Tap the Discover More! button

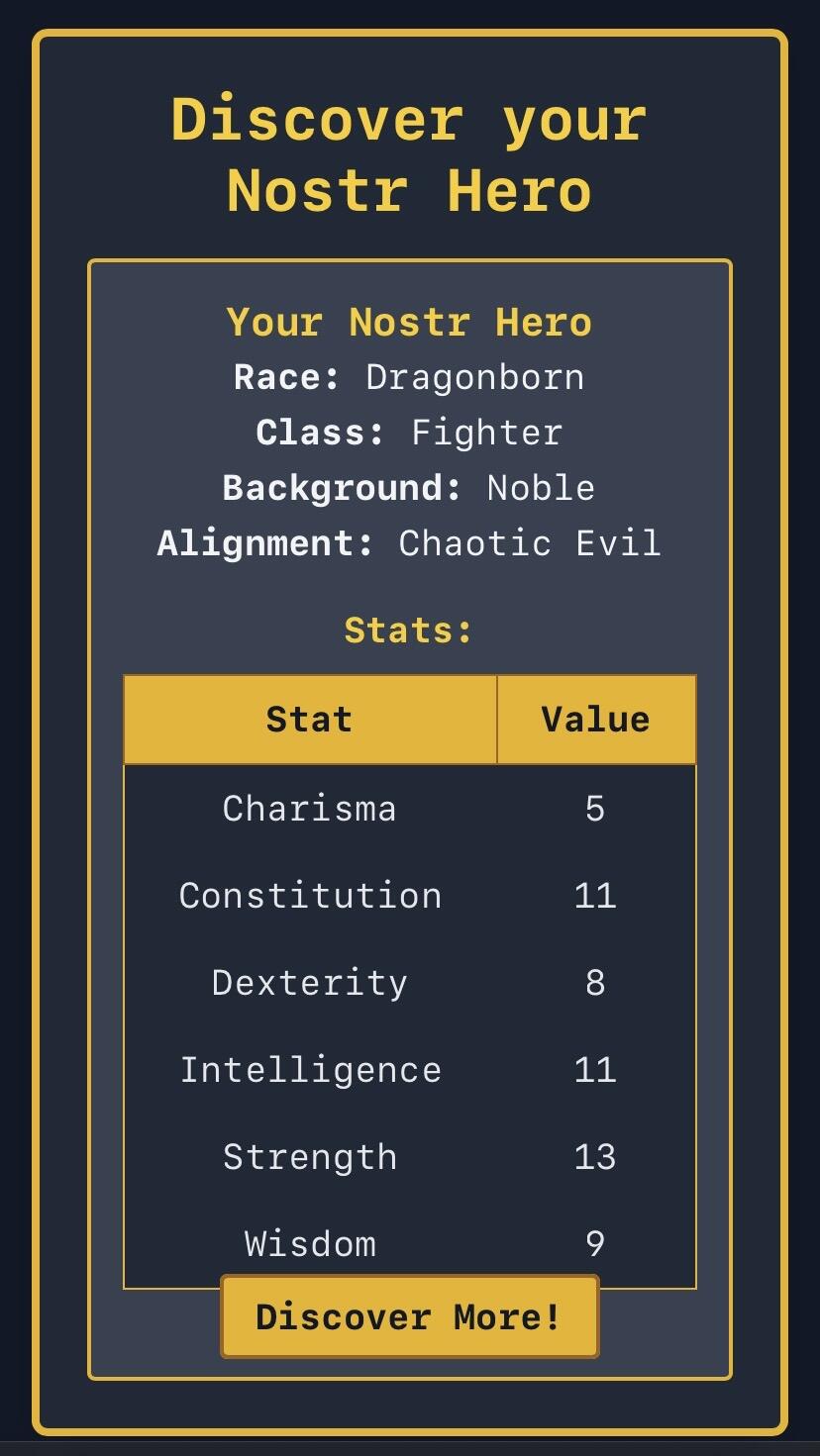409,1316
